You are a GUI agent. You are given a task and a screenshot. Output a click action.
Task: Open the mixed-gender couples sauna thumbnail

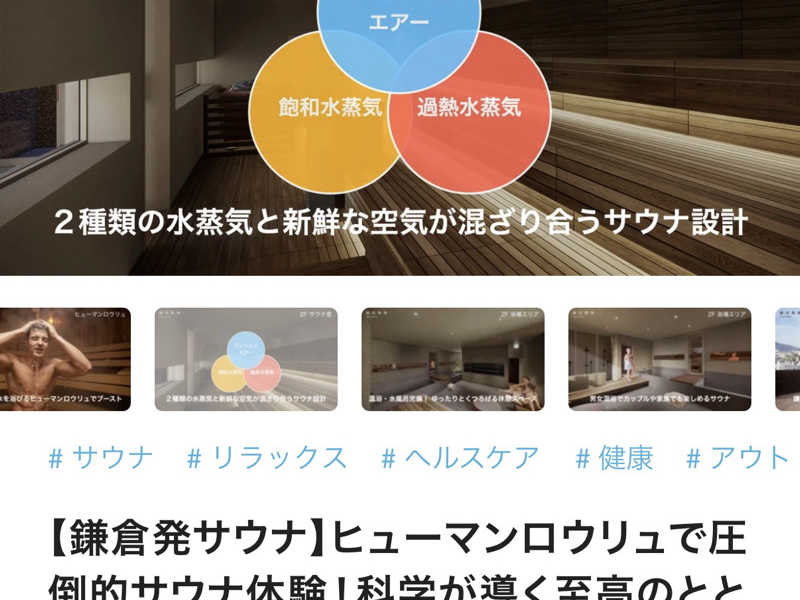660,359
